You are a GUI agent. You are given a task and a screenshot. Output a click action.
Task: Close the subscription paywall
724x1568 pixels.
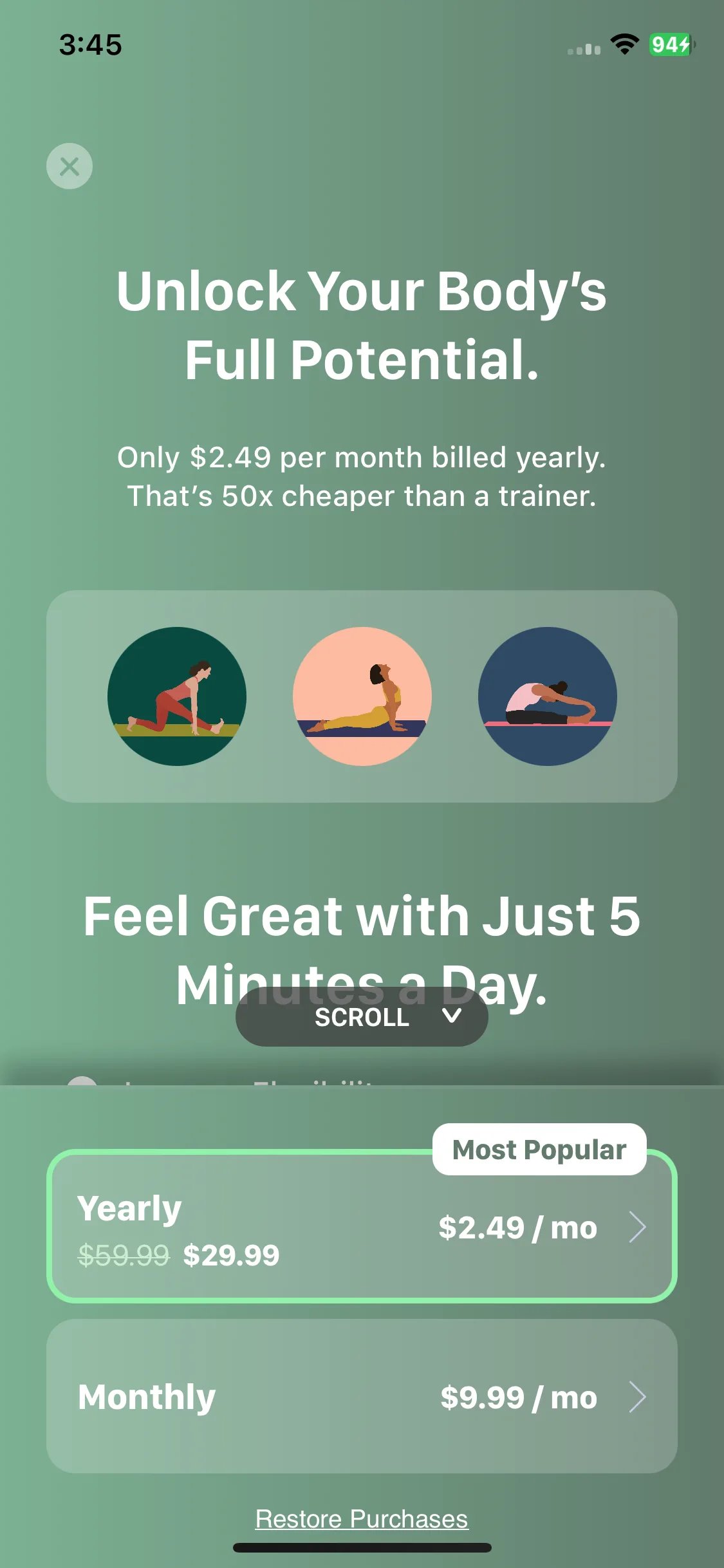point(70,166)
